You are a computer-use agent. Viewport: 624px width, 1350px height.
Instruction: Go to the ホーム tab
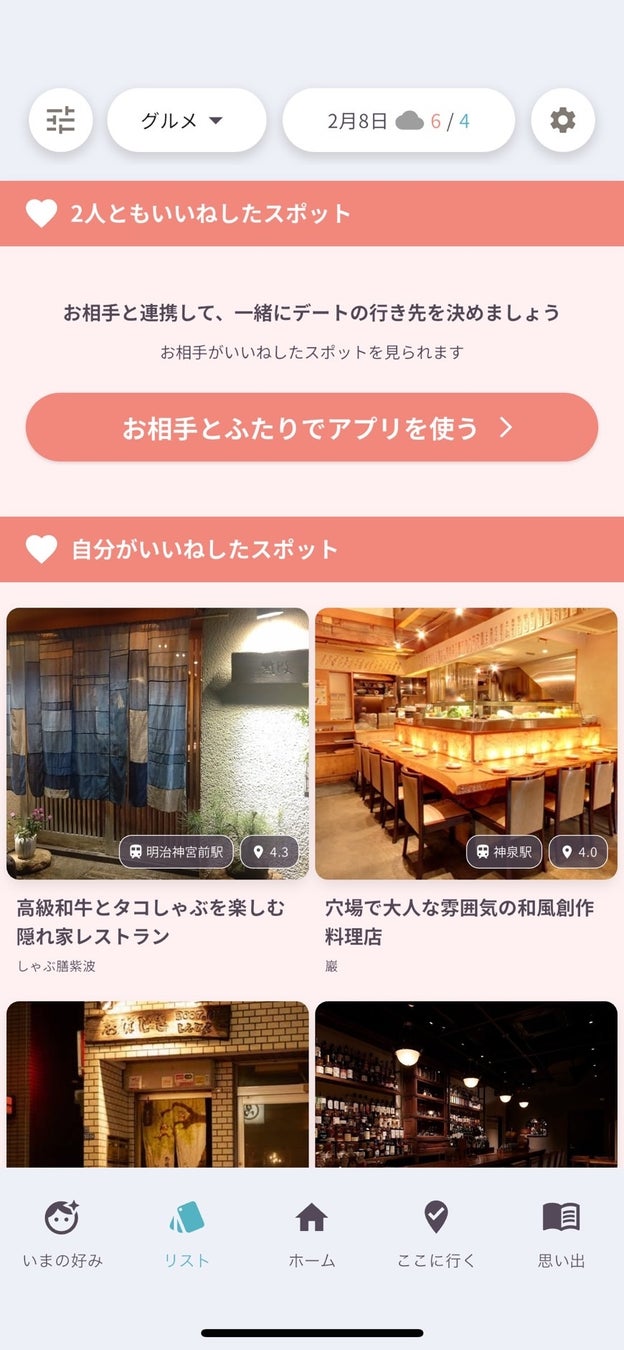312,1234
